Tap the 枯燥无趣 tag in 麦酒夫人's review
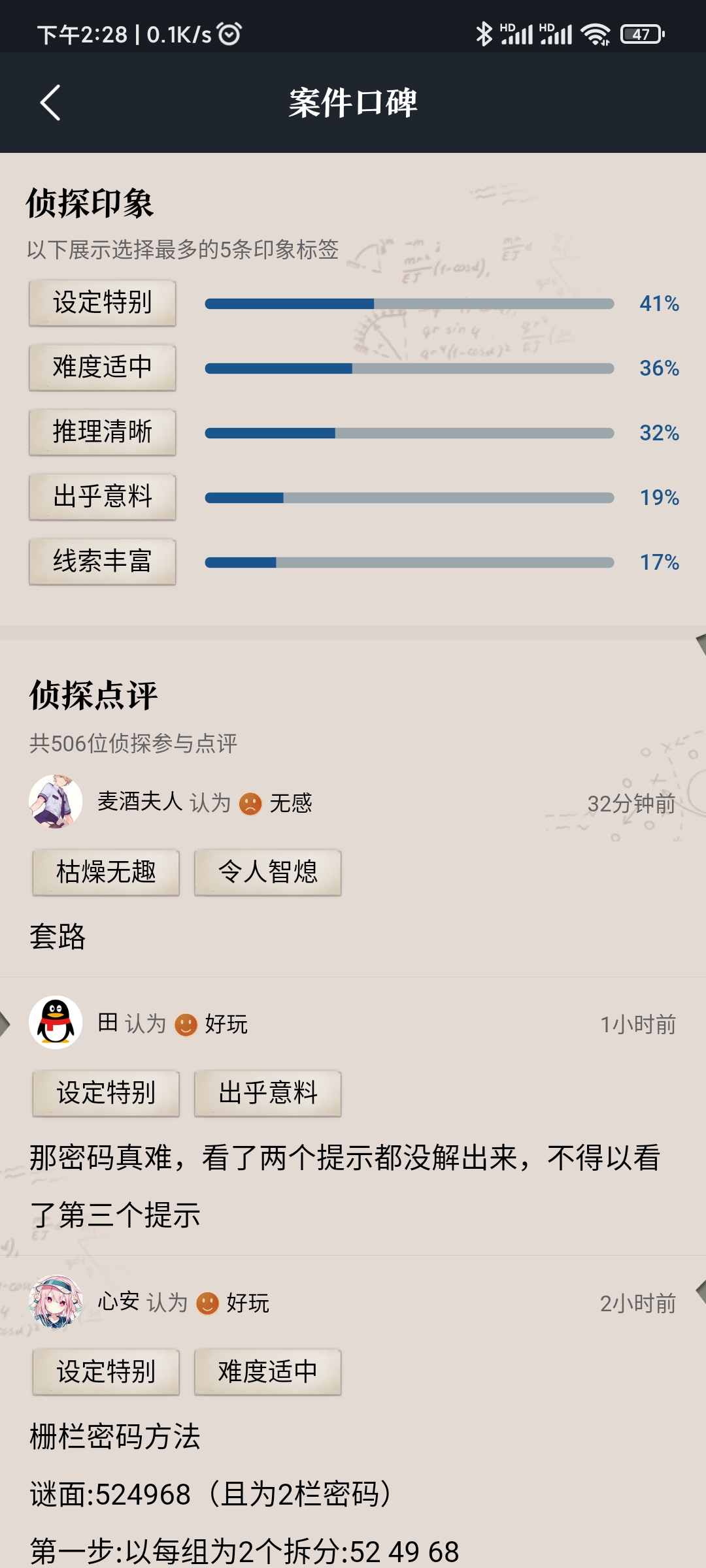706x1568 pixels. tap(106, 874)
